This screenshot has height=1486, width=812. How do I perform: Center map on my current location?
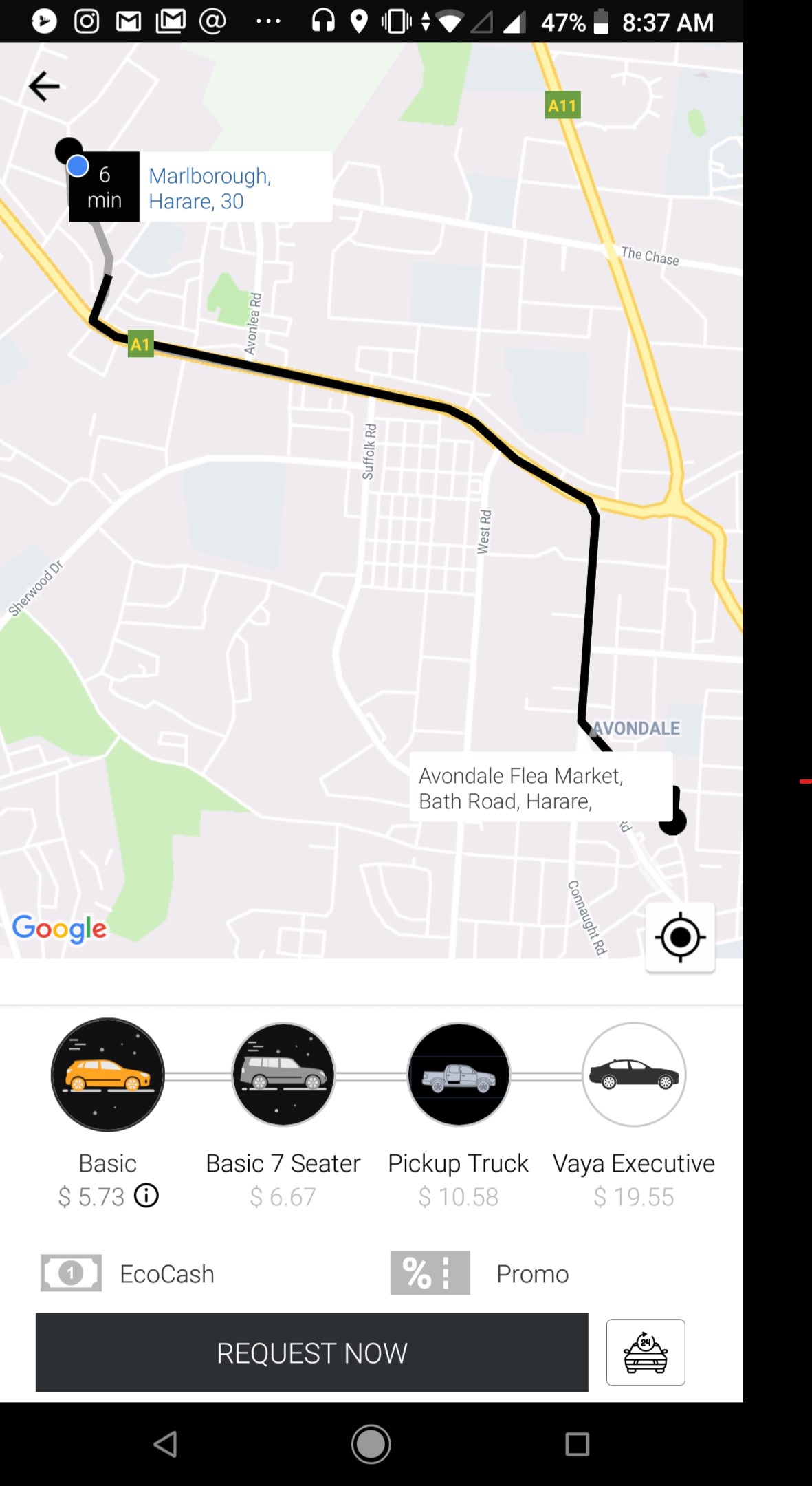[680, 937]
